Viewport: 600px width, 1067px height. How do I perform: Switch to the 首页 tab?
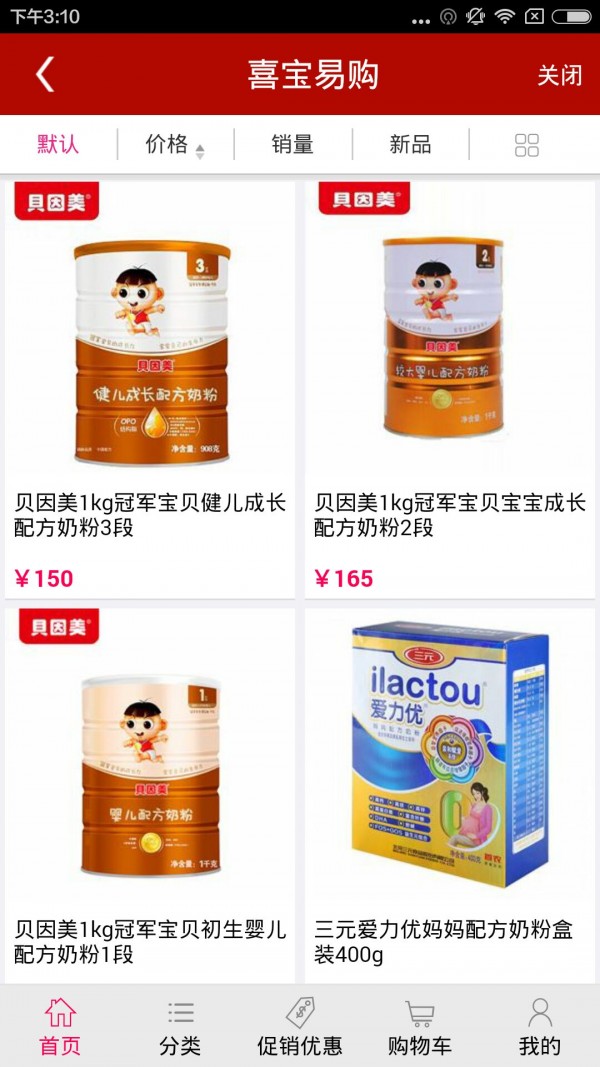tap(60, 1027)
